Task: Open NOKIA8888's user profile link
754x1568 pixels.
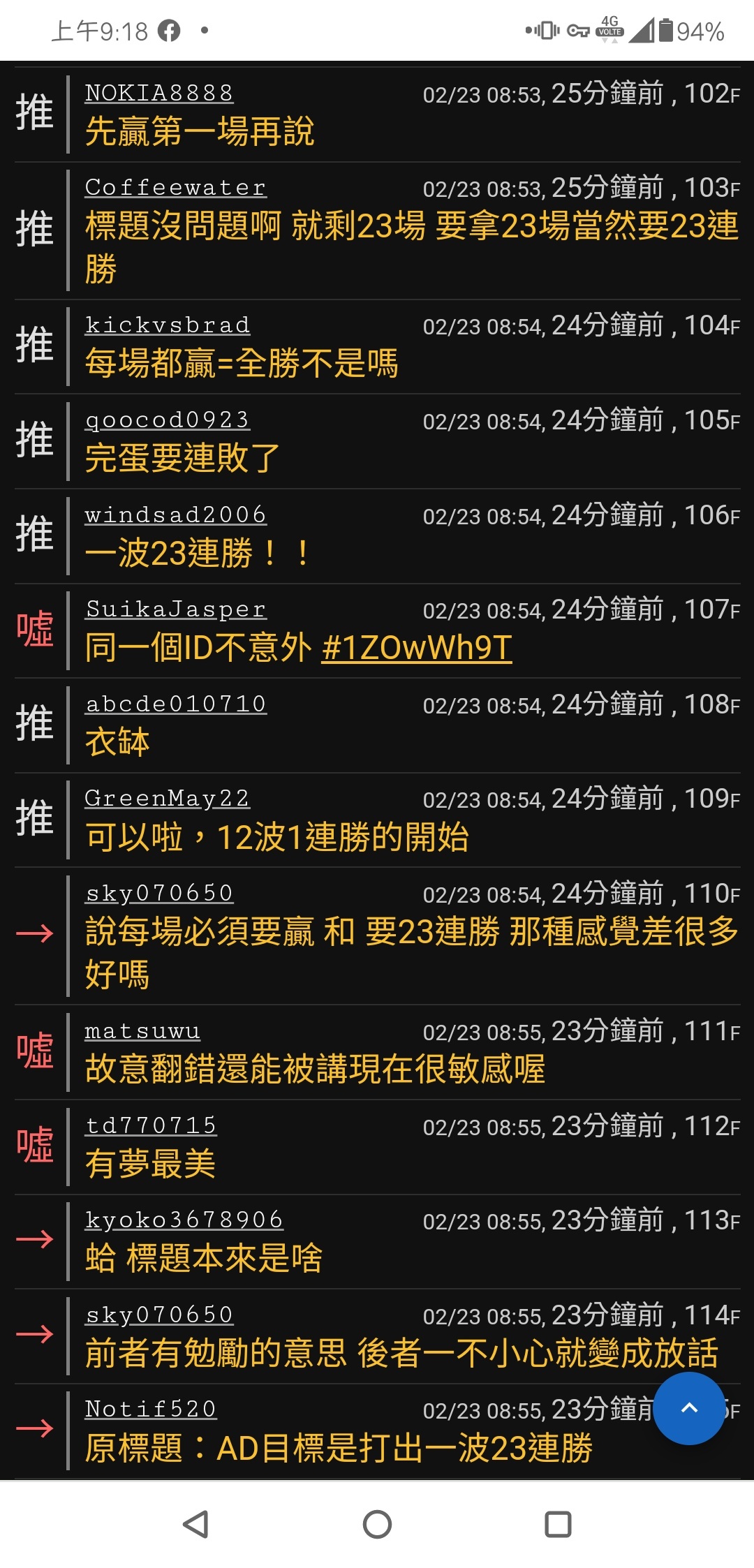Action: 159,93
